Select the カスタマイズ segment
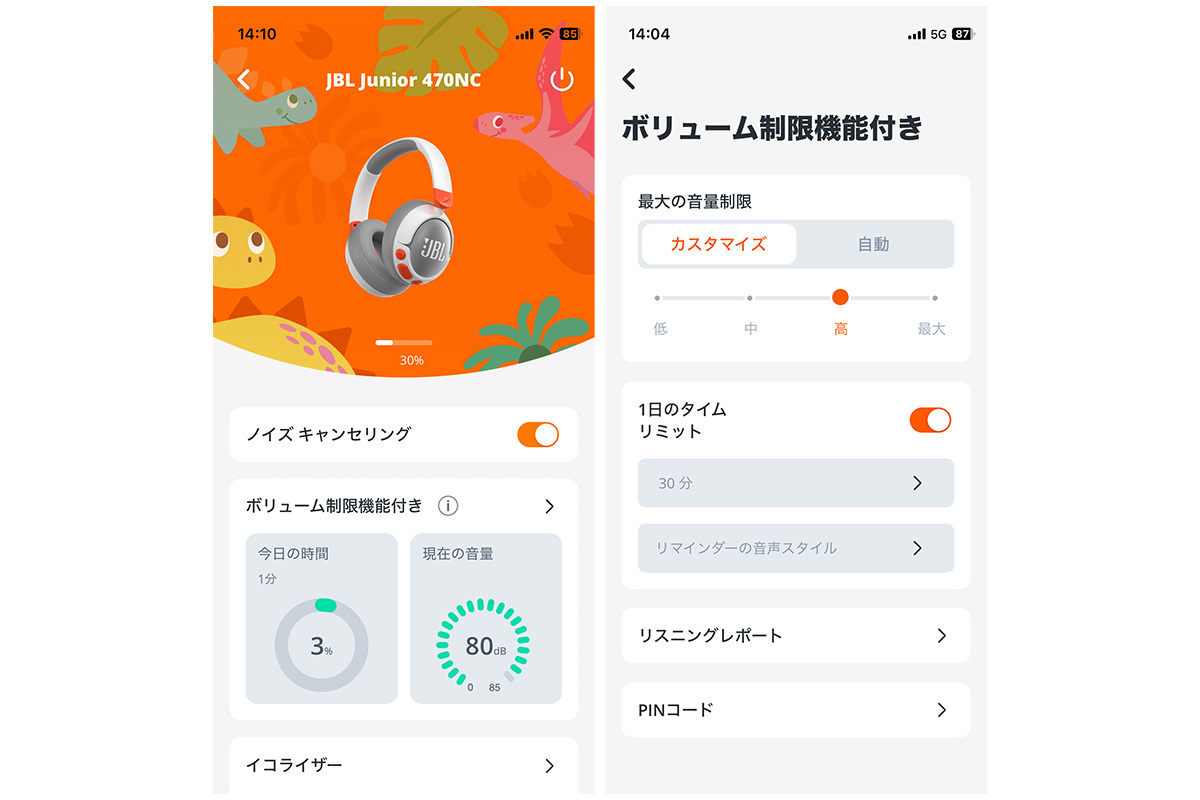This screenshot has height=800, width=1200. click(718, 244)
